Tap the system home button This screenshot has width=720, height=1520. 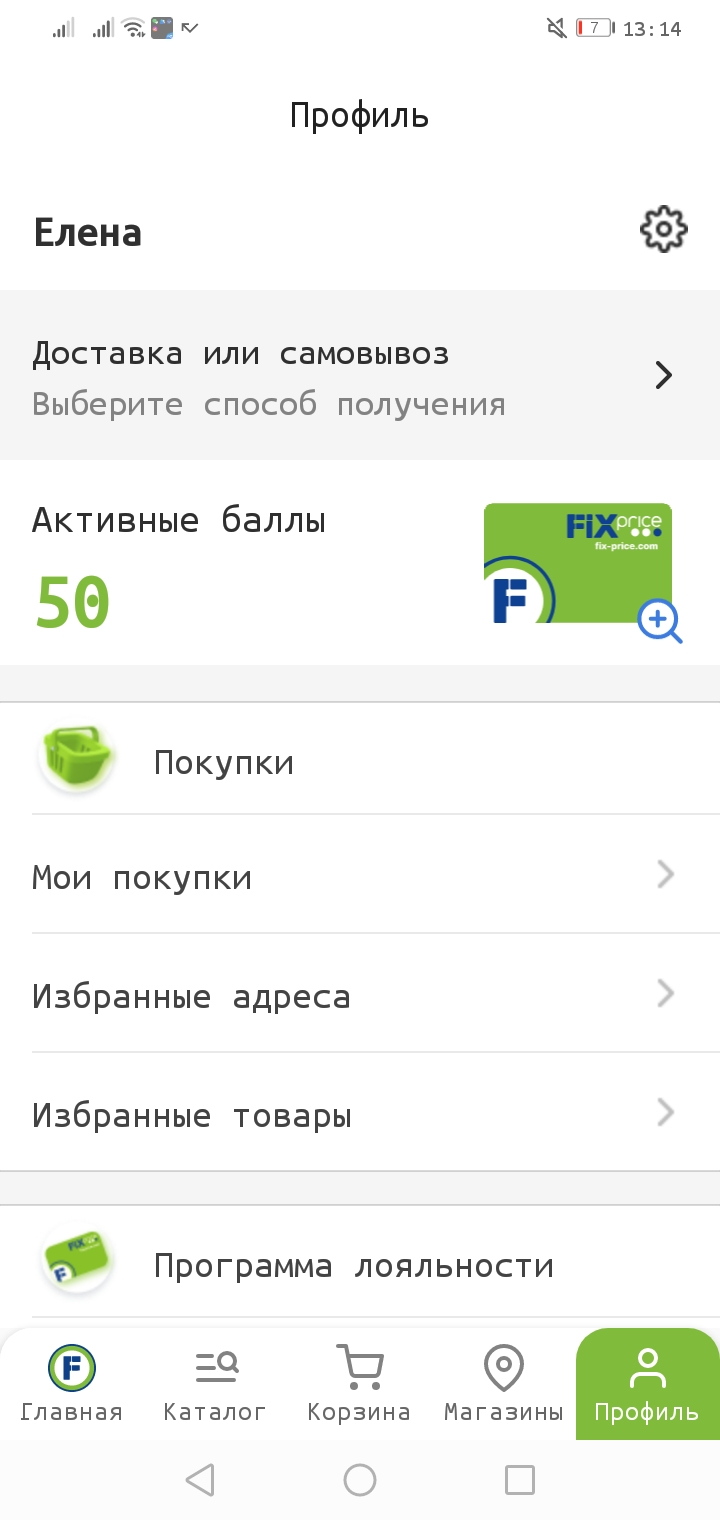pyautogui.click(x=360, y=1480)
